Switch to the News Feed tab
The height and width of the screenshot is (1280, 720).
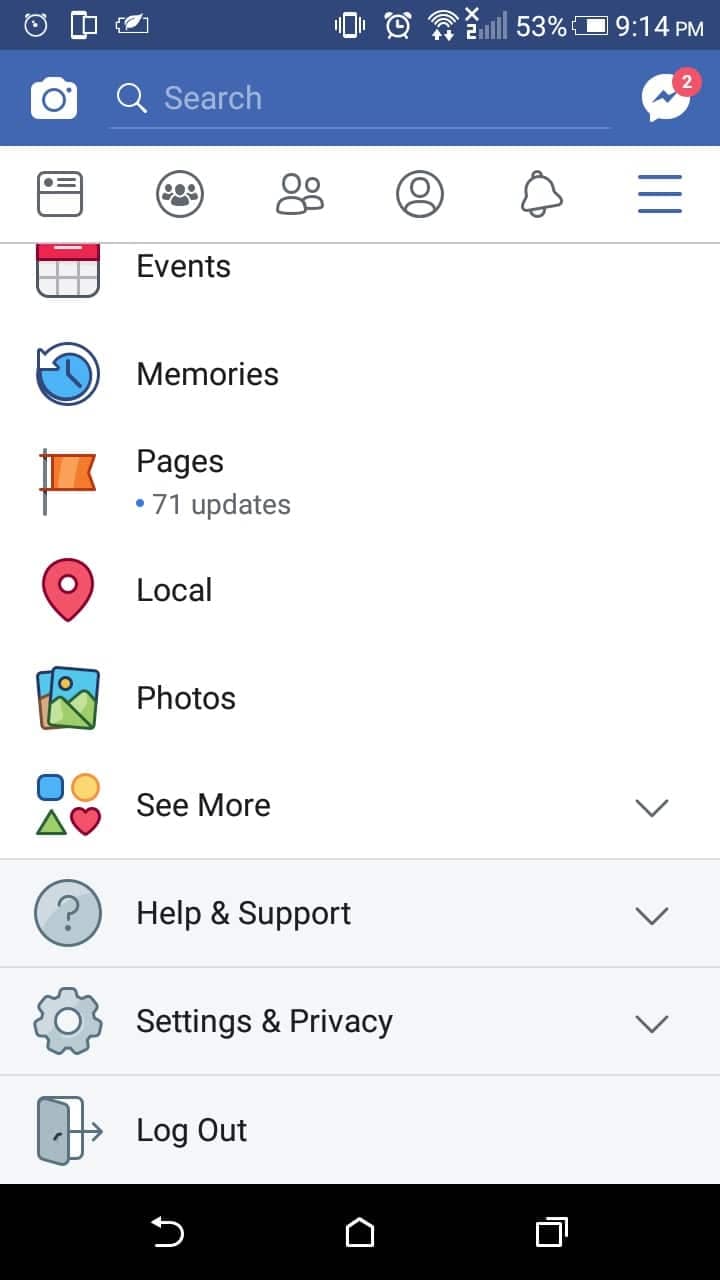pos(60,194)
